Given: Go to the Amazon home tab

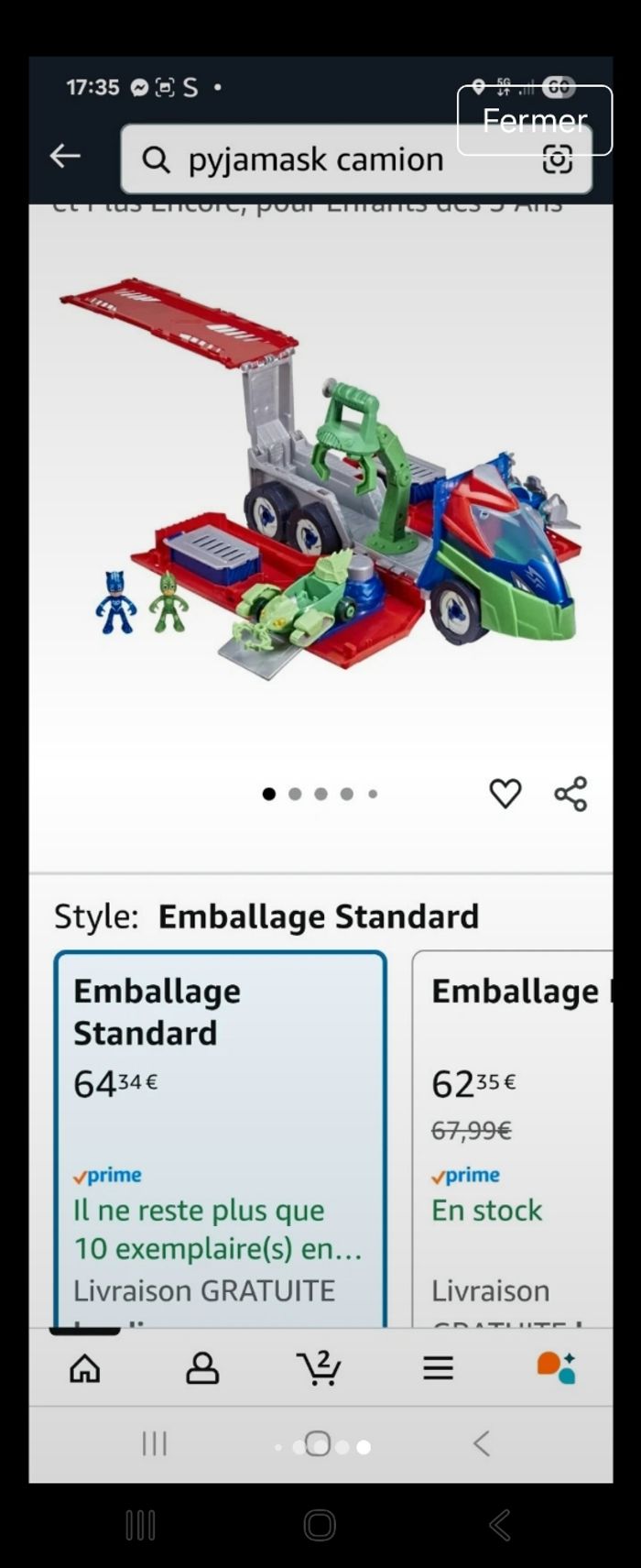Looking at the screenshot, I should (85, 1368).
